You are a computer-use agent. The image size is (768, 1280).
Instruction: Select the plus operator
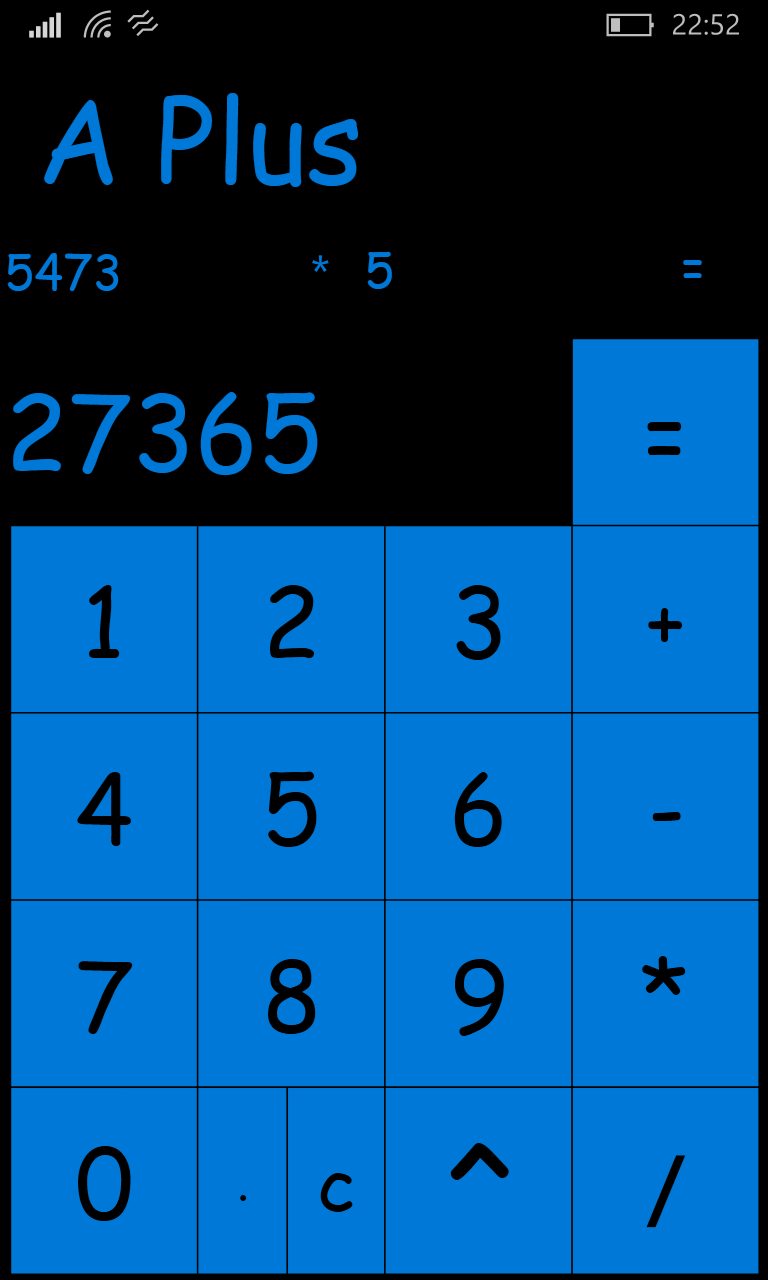tap(665, 619)
